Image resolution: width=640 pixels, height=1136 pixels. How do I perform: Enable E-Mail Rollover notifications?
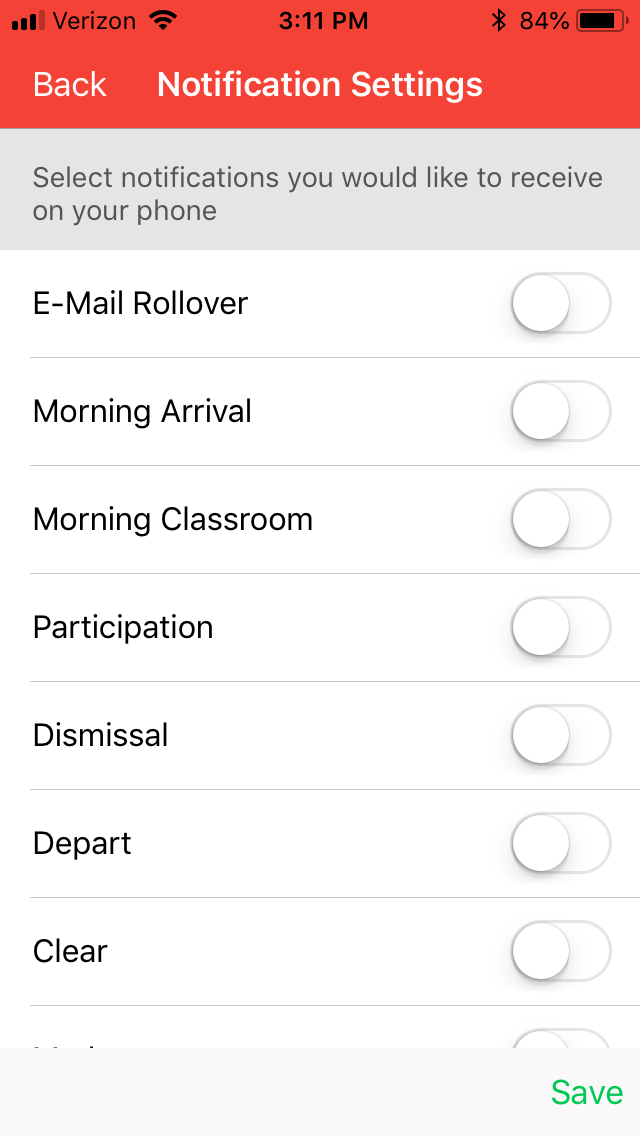[x=560, y=303]
